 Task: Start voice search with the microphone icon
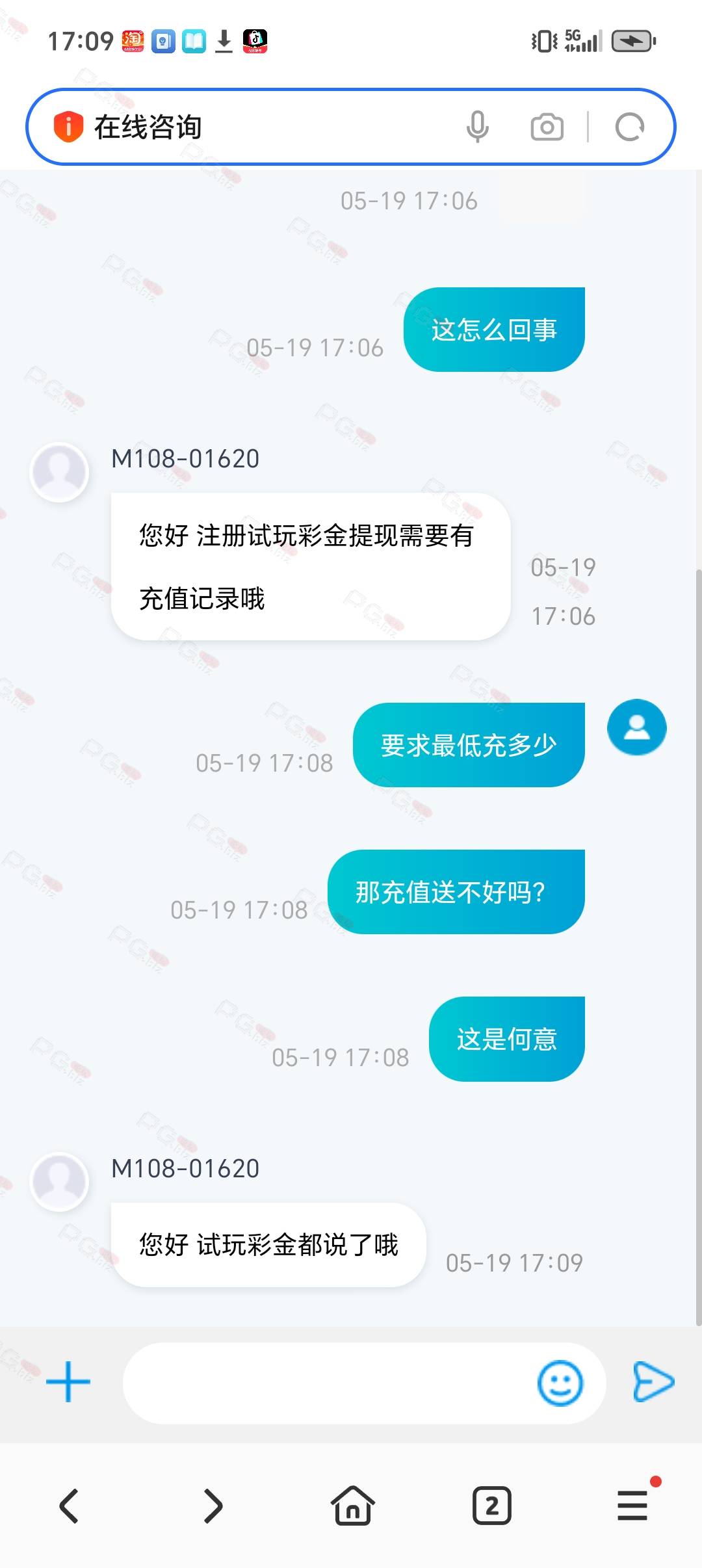[477, 127]
